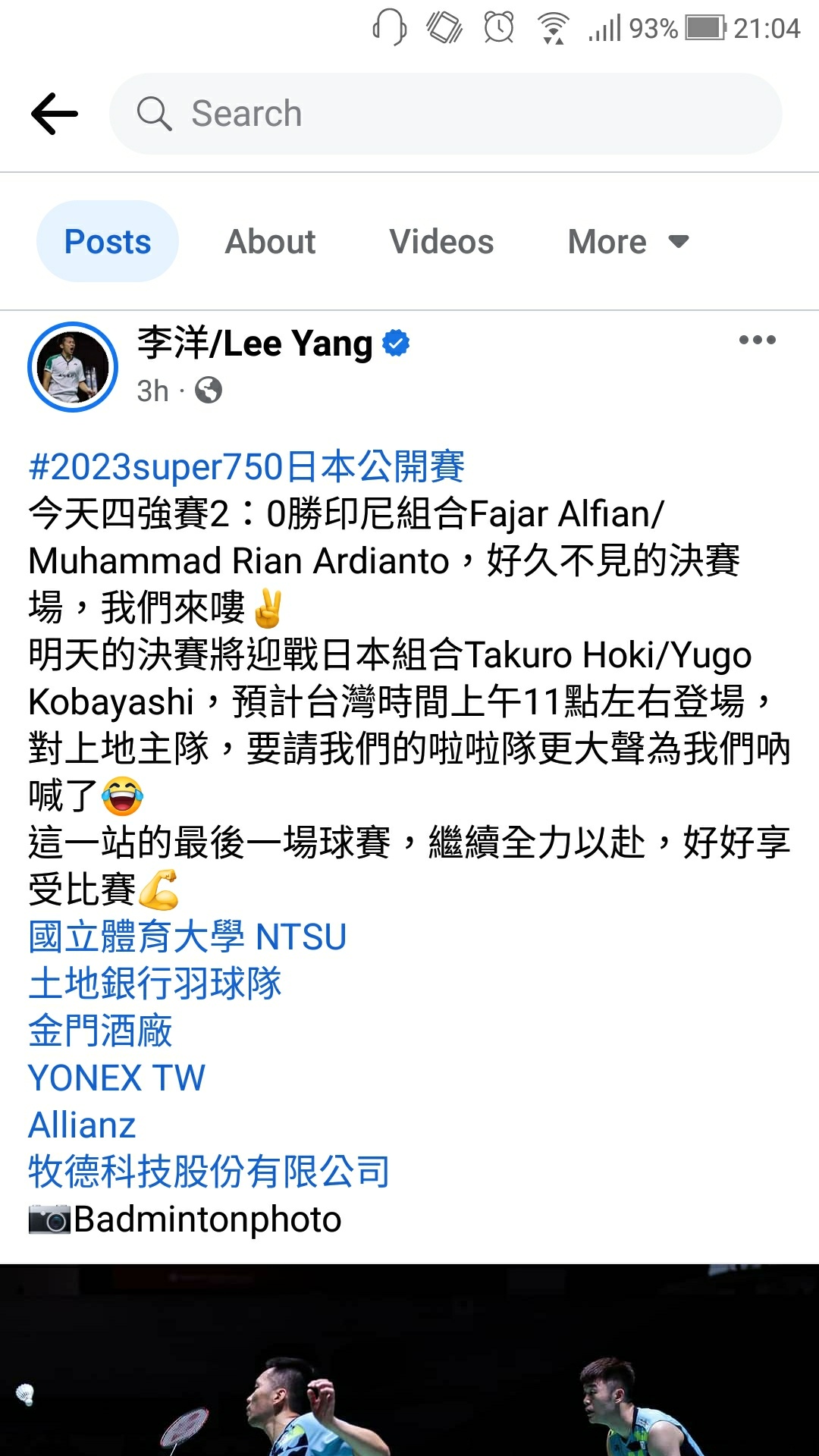Open the YONEX TW link
Viewport: 819px width, 1456px height.
(x=117, y=1078)
